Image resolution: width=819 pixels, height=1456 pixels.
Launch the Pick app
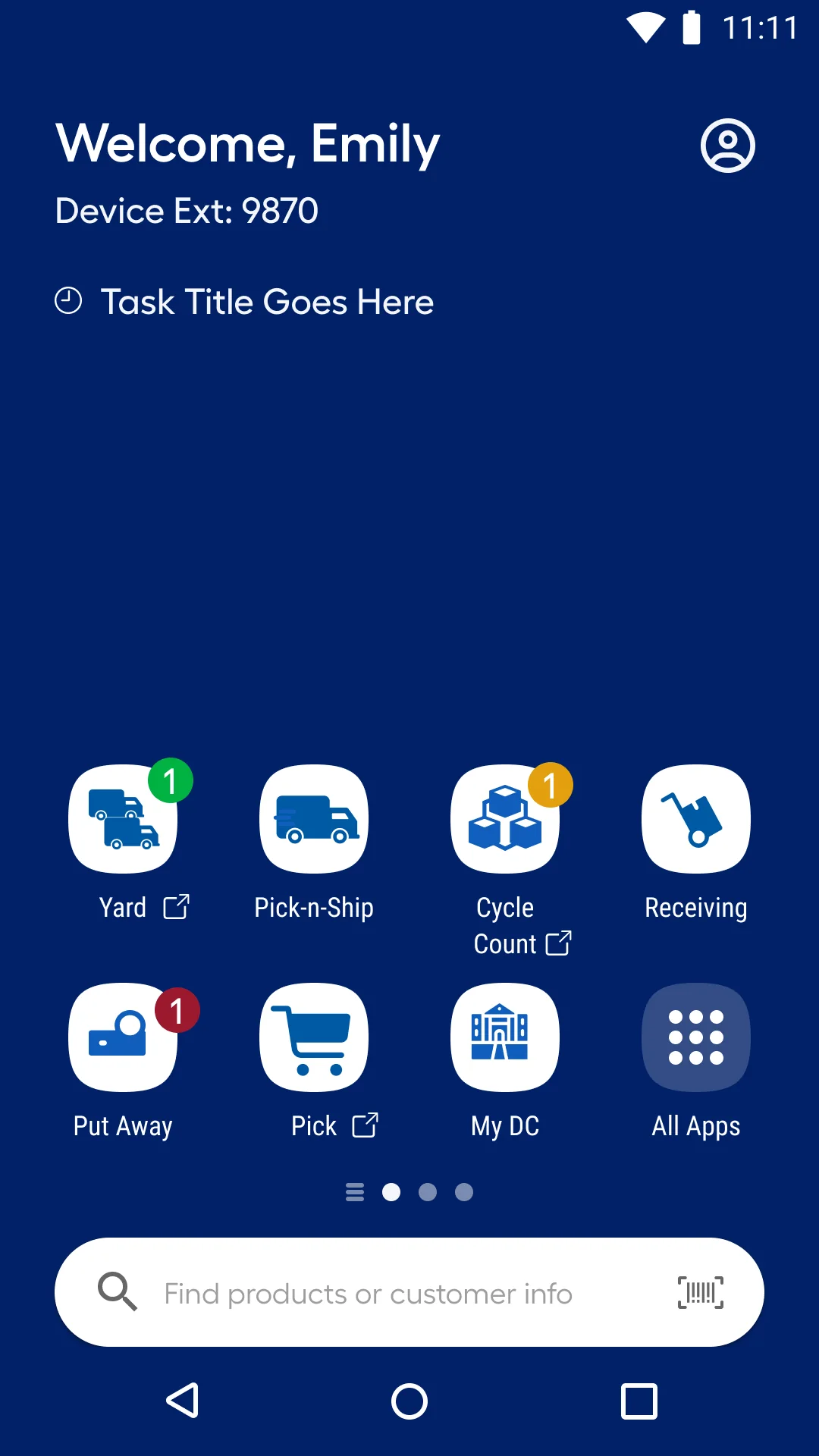pos(314,1037)
